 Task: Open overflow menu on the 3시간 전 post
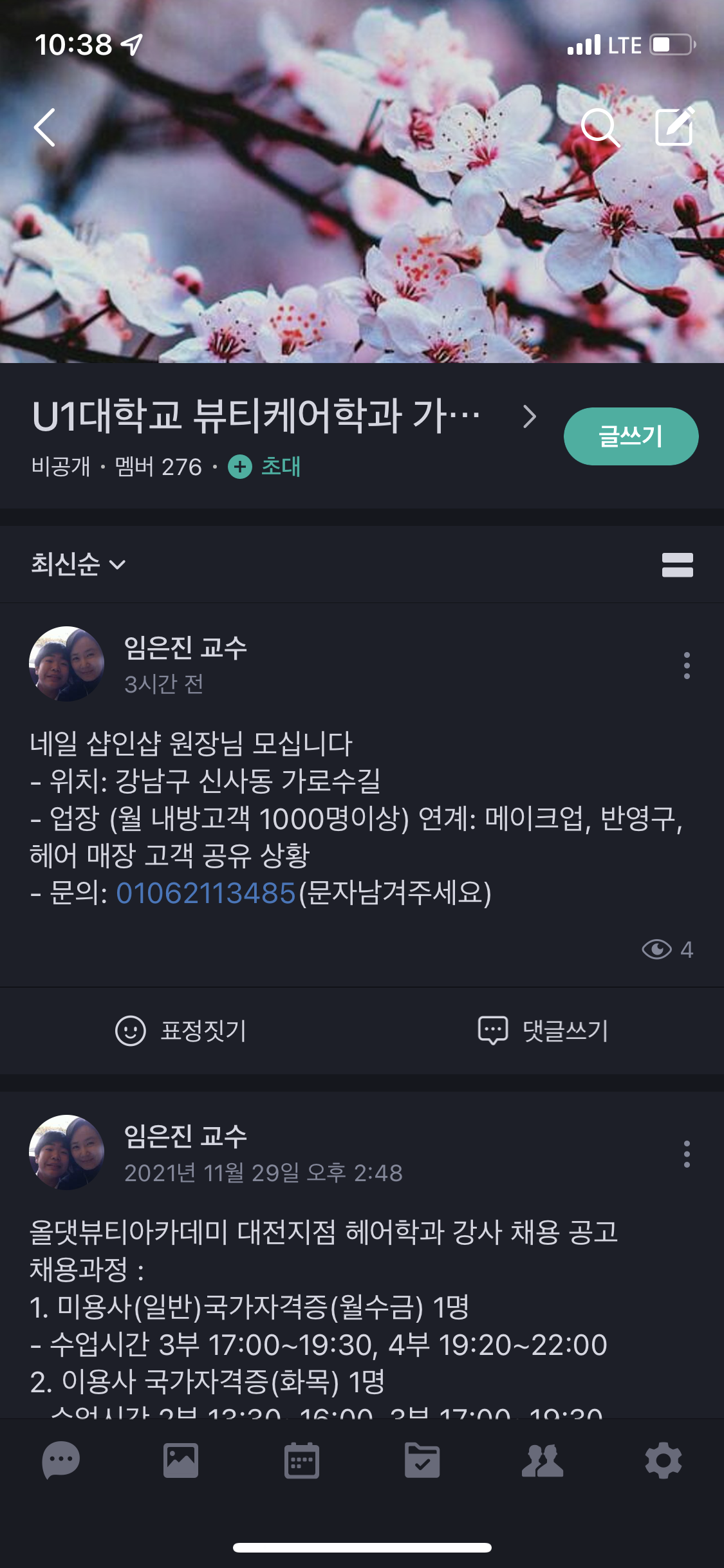click(x=687, y=666)
